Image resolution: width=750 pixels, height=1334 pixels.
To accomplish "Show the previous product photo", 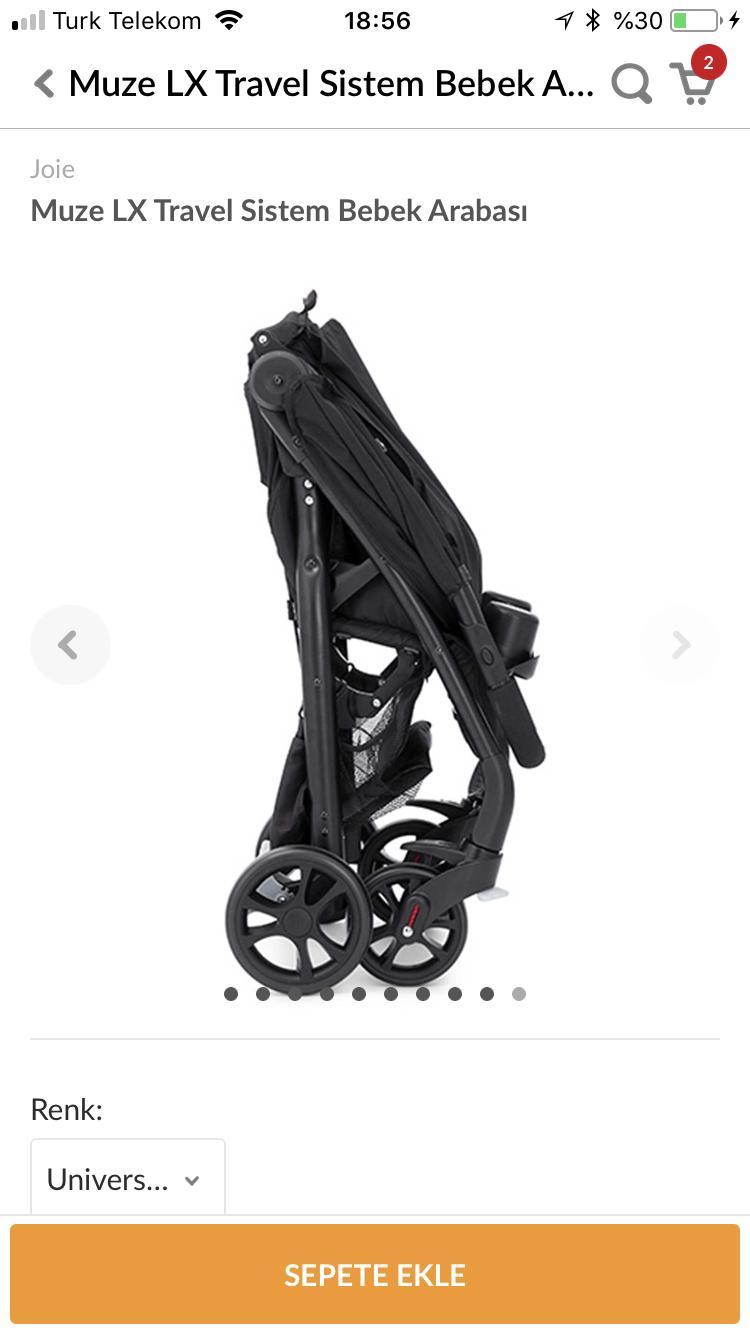I will click(x=69, y=645).
